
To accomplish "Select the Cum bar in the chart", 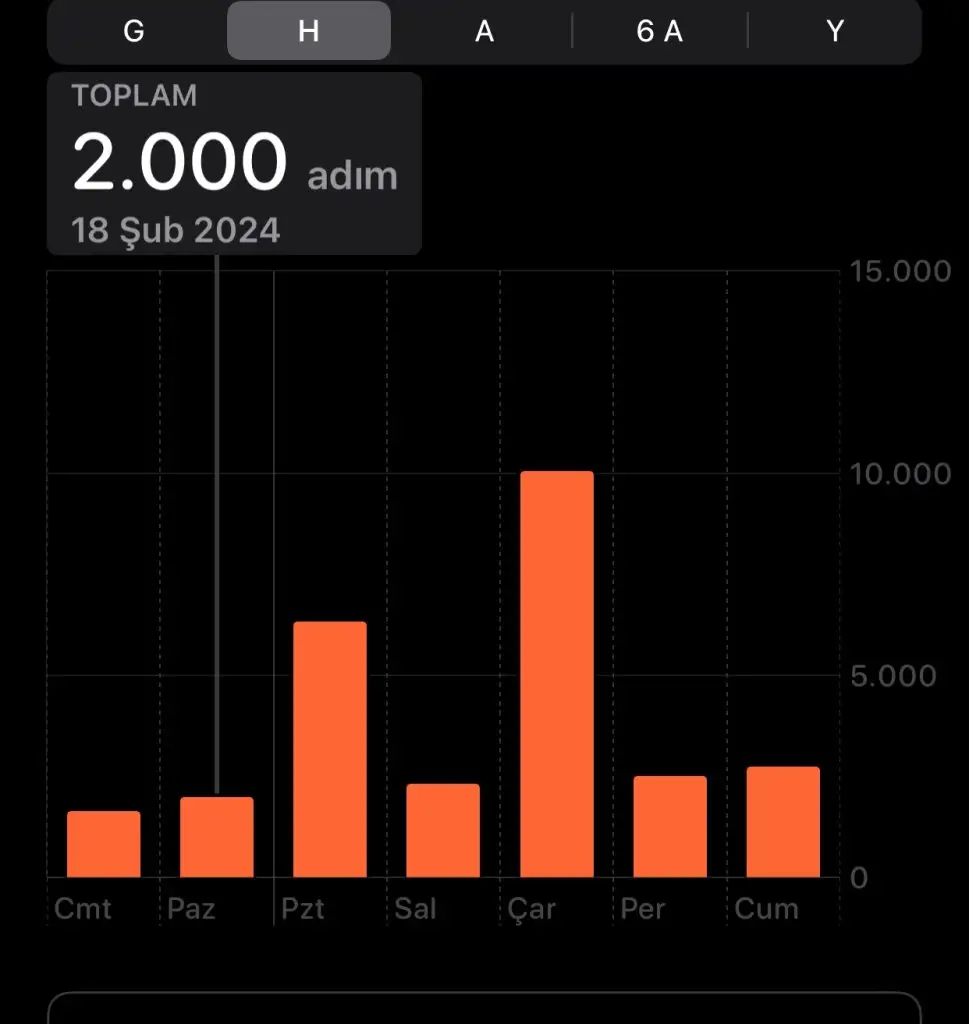I will [x=783, y=821].
